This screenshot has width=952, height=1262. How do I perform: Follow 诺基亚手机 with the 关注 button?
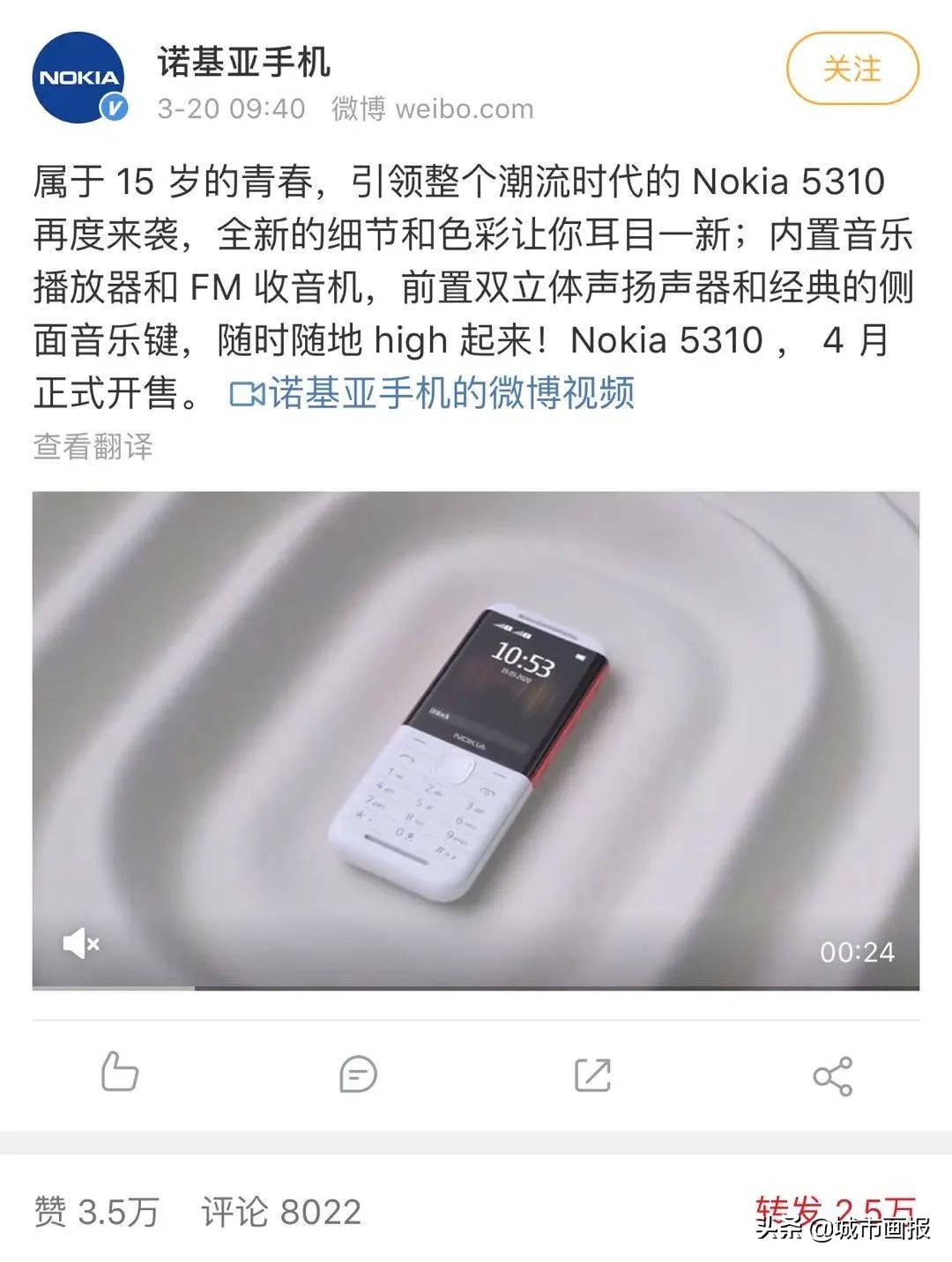[852, 69]
